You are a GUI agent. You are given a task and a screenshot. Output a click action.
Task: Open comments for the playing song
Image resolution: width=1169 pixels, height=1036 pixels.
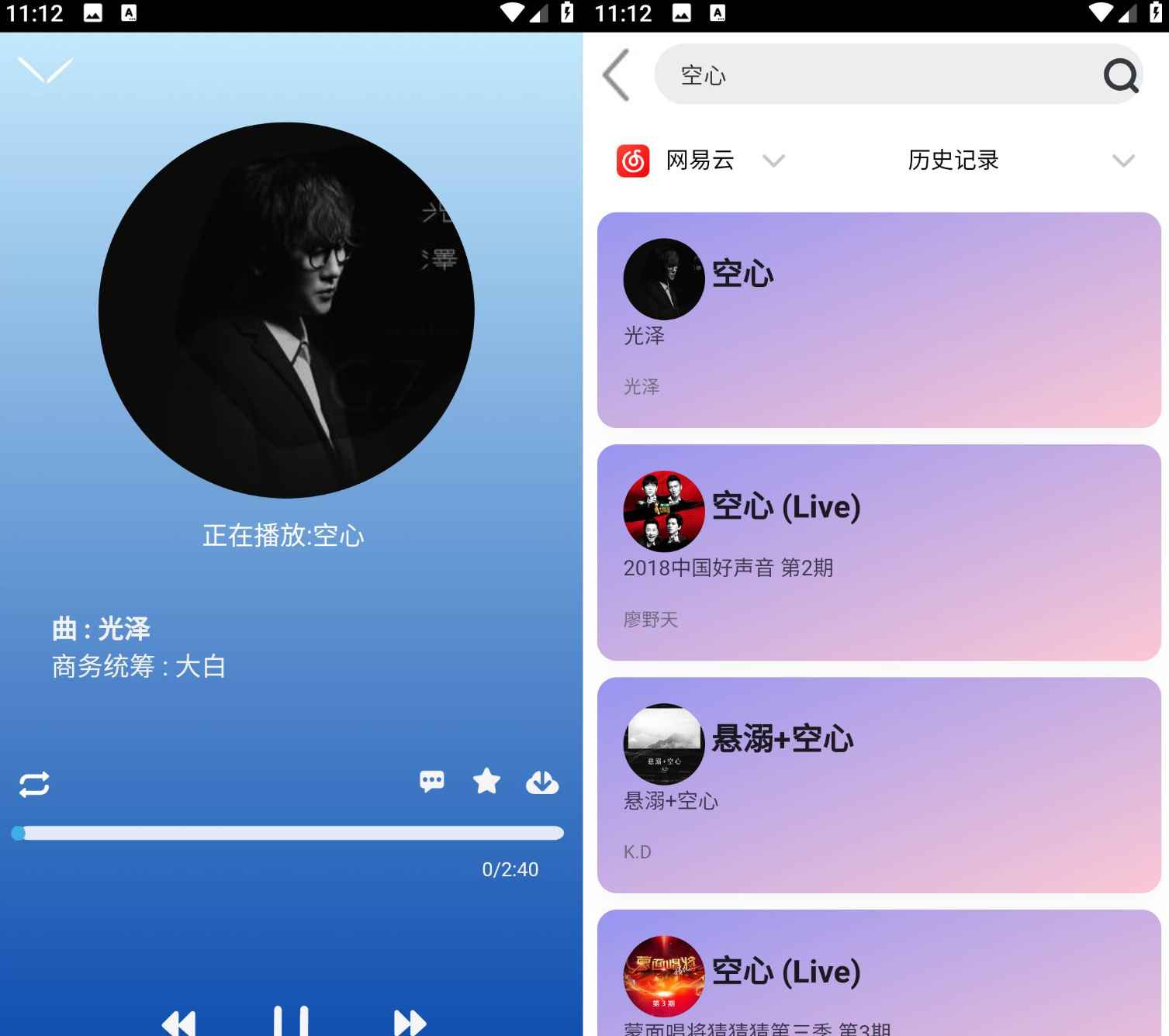click(x=432, y=781)
